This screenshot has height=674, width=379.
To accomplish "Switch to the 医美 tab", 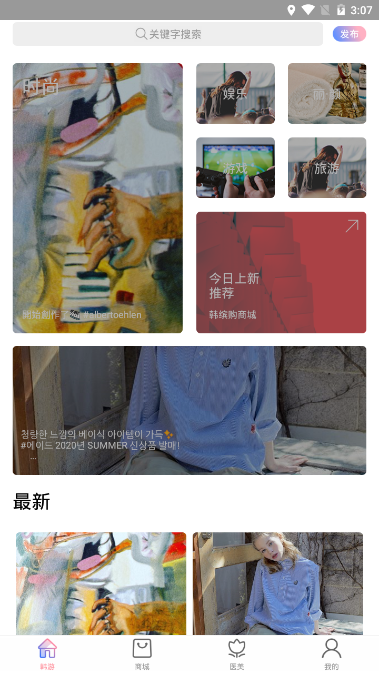I will point(237,654).
